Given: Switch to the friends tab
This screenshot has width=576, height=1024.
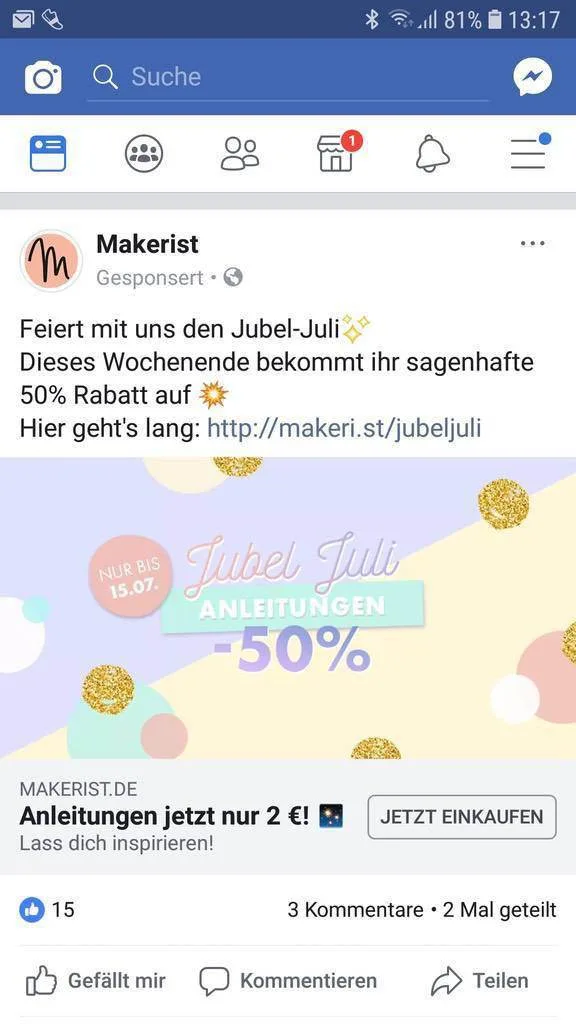Looking at the screenshot, I should coord(240,153).
